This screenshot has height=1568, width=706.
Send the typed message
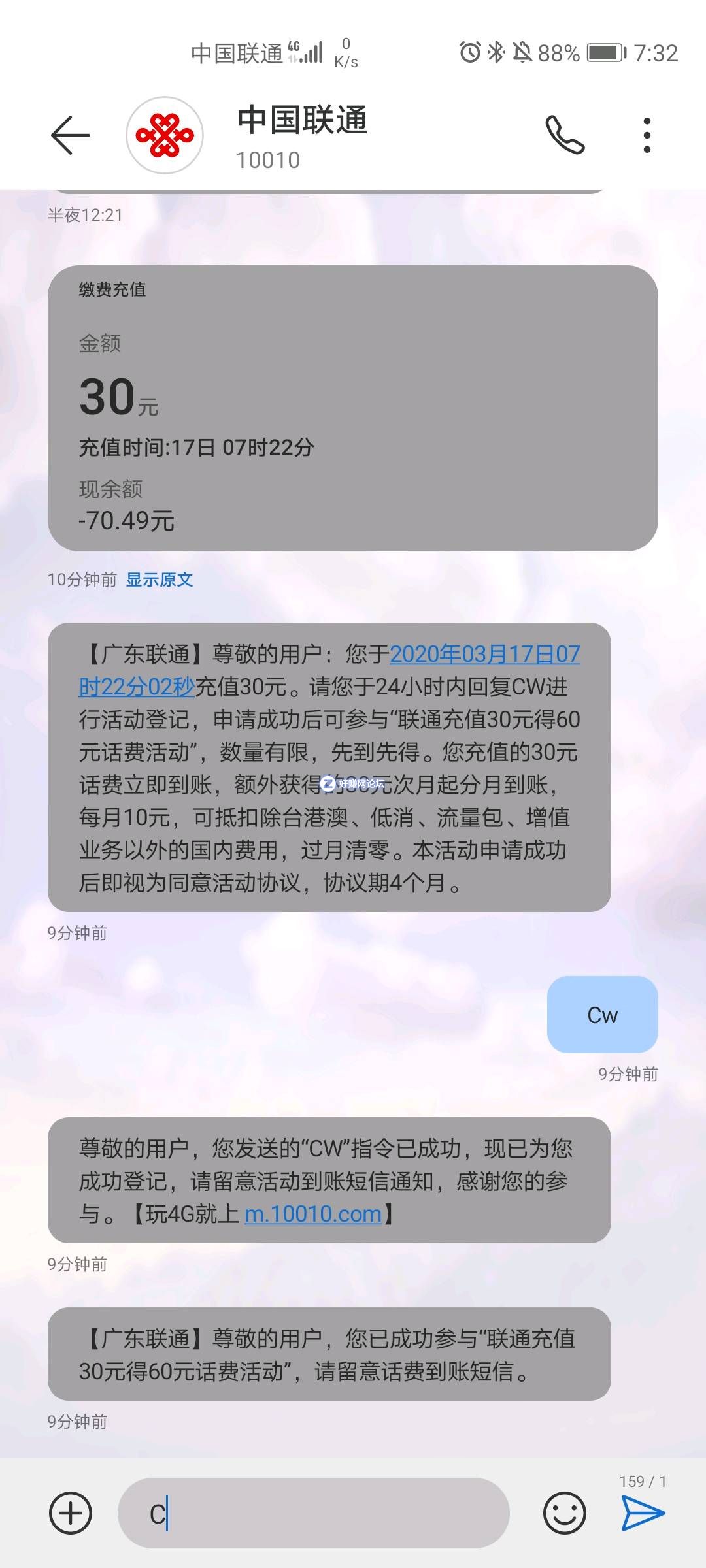click(643, 1513)
